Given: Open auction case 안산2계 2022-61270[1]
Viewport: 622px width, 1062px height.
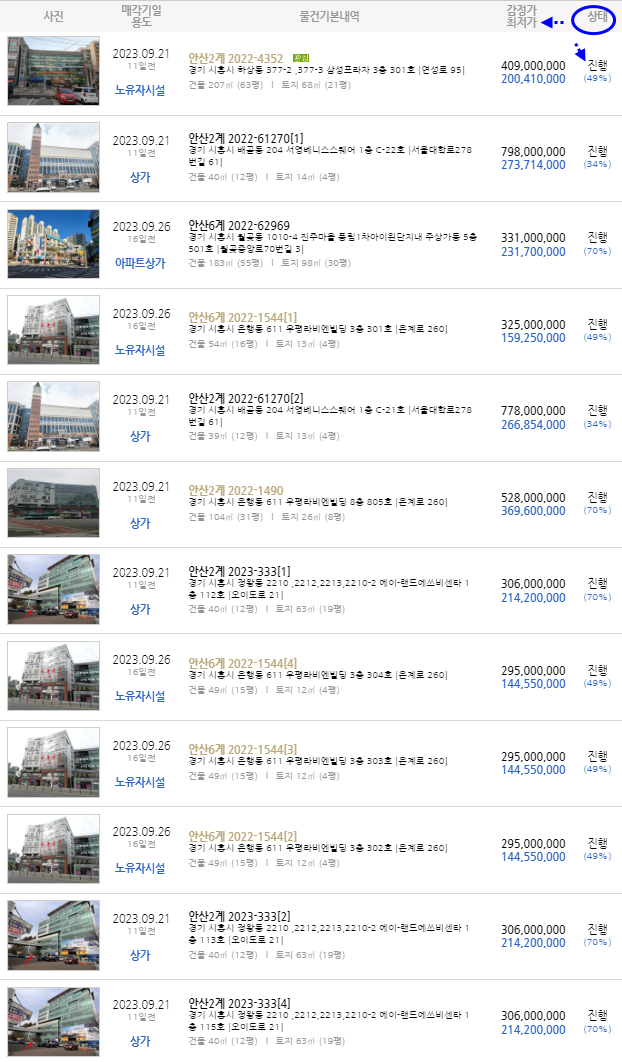Looking at the screenshot, I should (246, 137).
